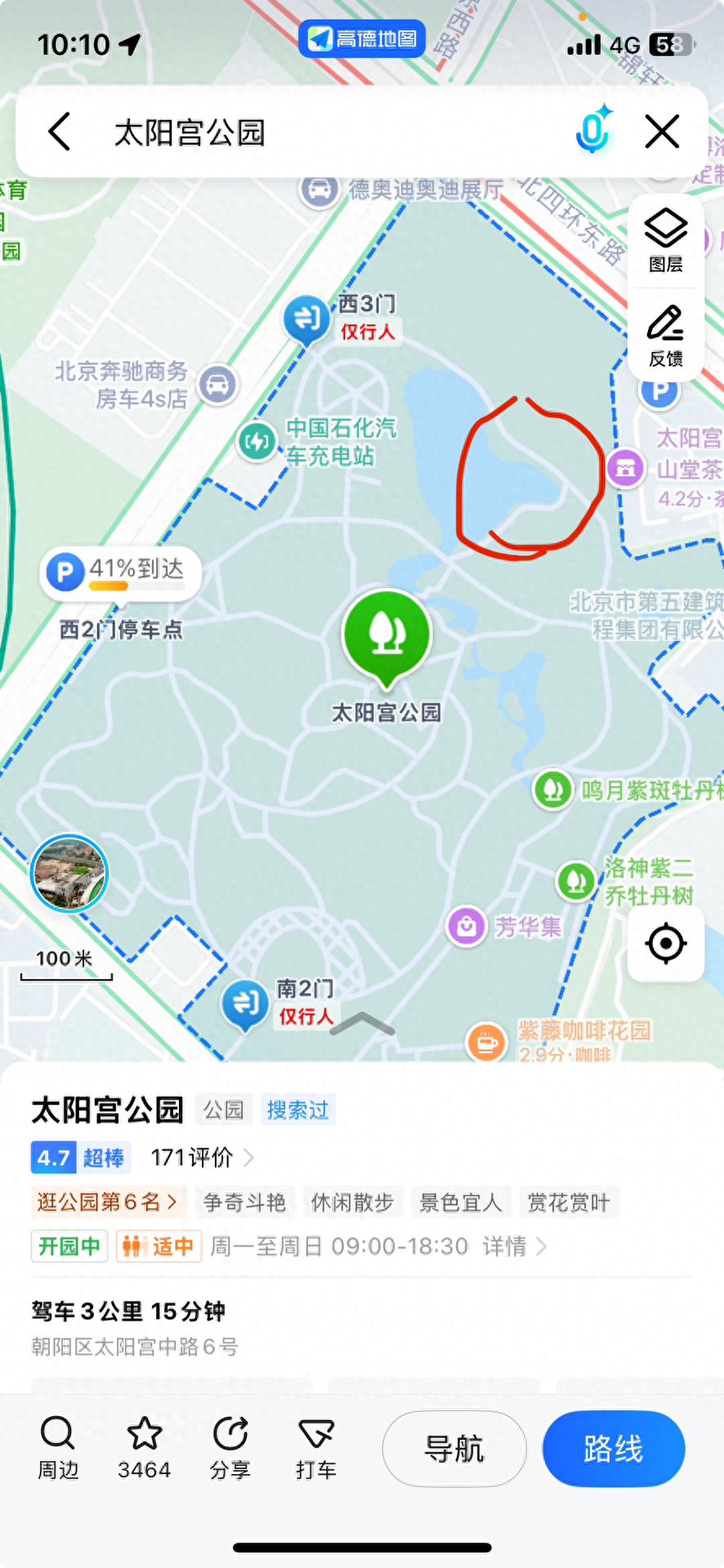Open the 图层 map layers option

pos(666,241)
